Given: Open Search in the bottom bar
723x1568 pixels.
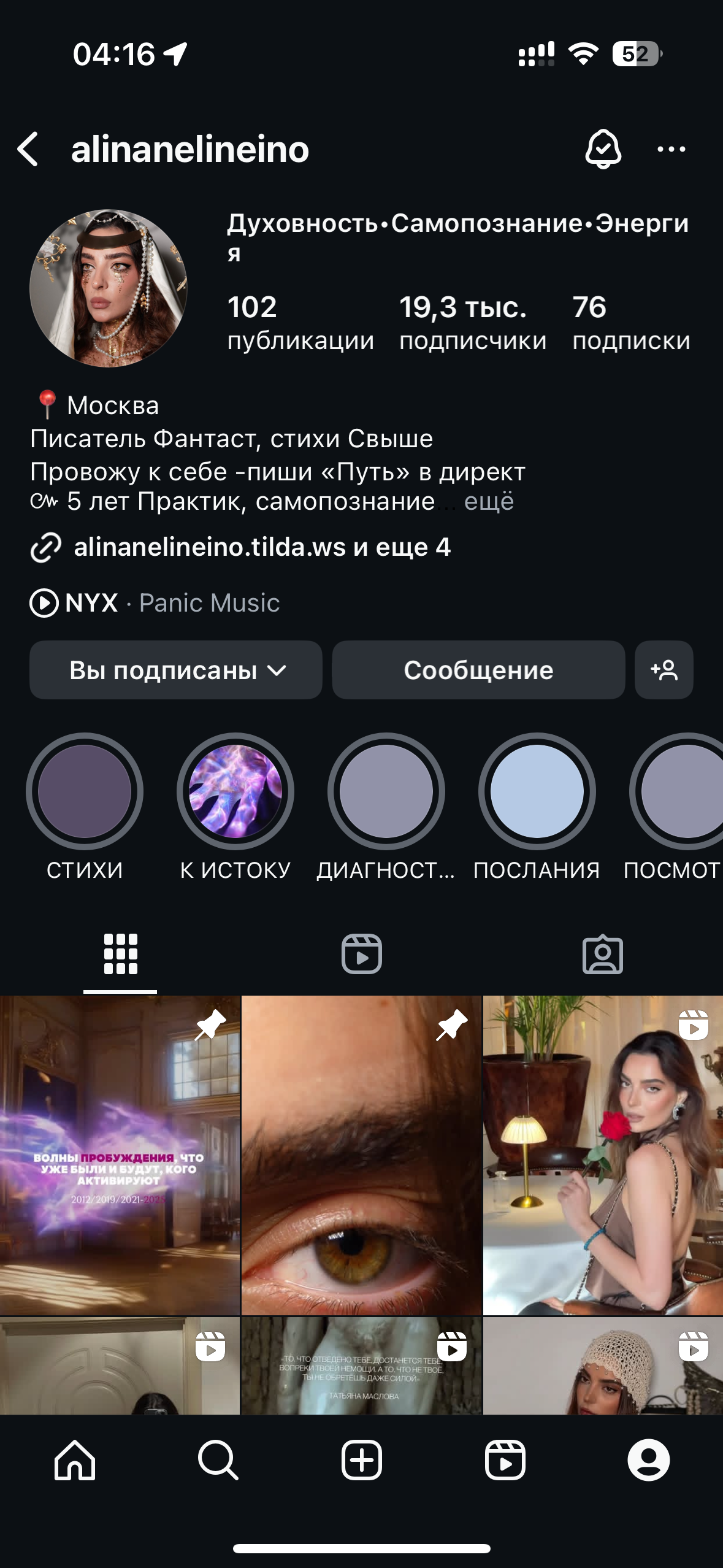Looking at the screenshot, I should [x=218, y=1460].
